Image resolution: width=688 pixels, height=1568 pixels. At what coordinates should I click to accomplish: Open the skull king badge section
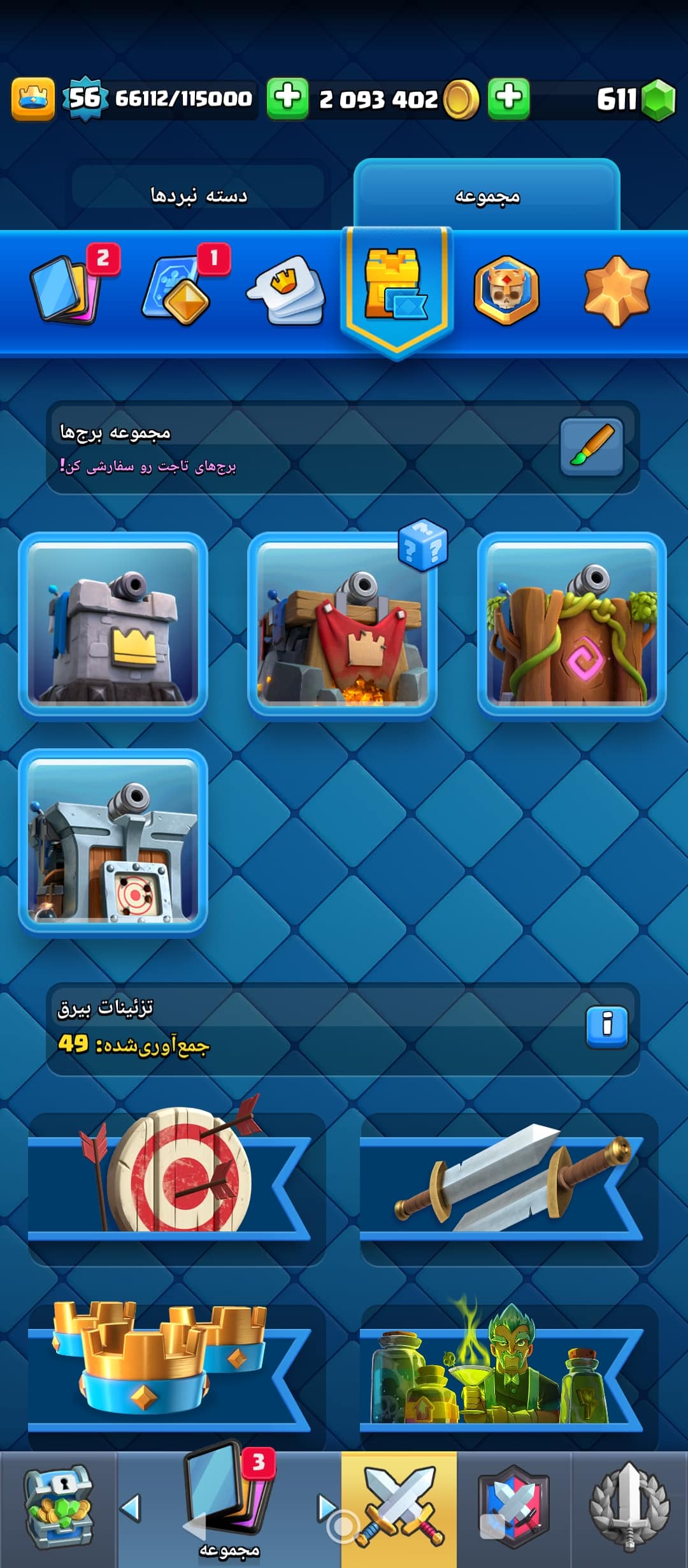point(506,290)
